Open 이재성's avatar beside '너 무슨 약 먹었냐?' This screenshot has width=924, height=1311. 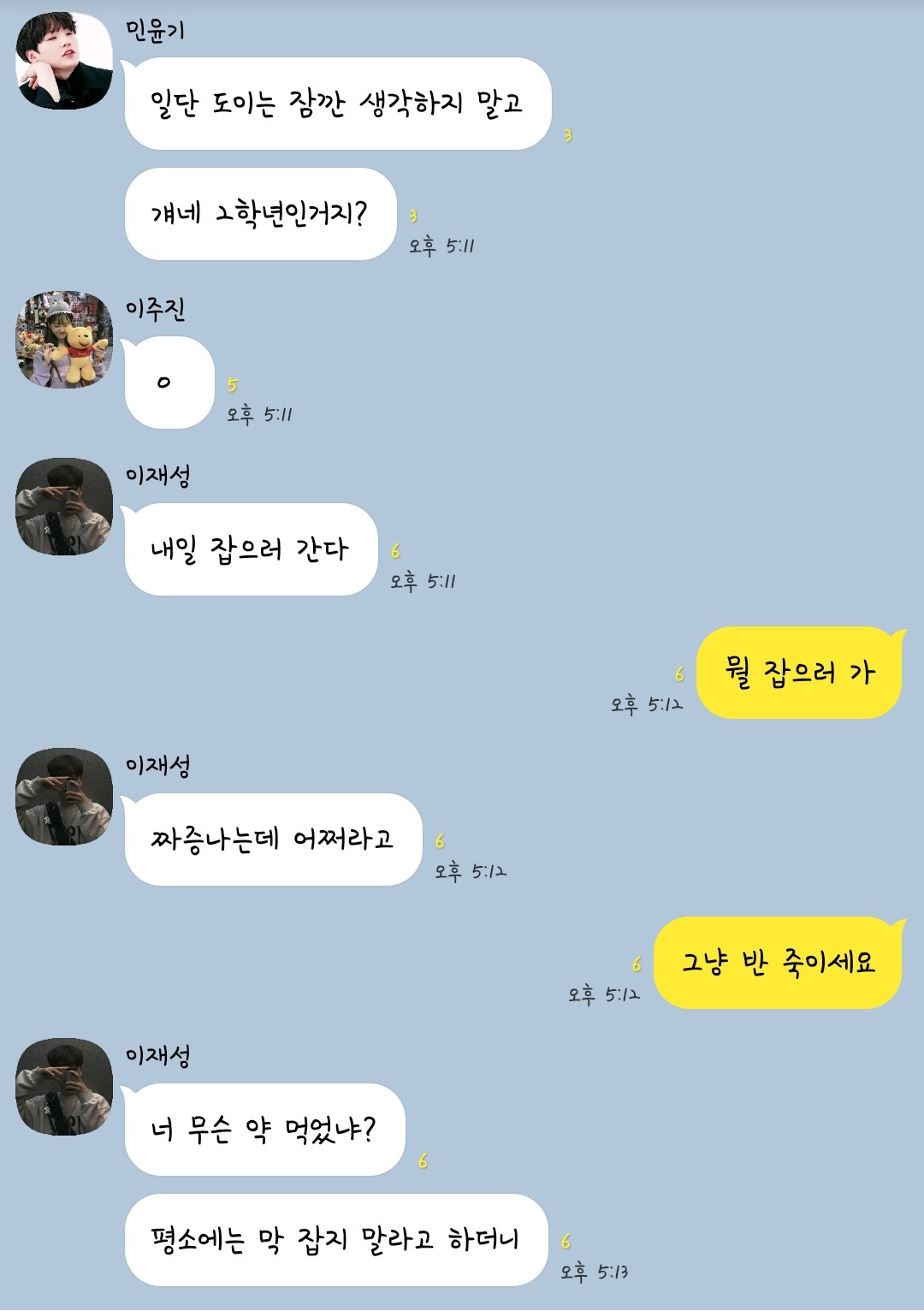click(64, 1087)
